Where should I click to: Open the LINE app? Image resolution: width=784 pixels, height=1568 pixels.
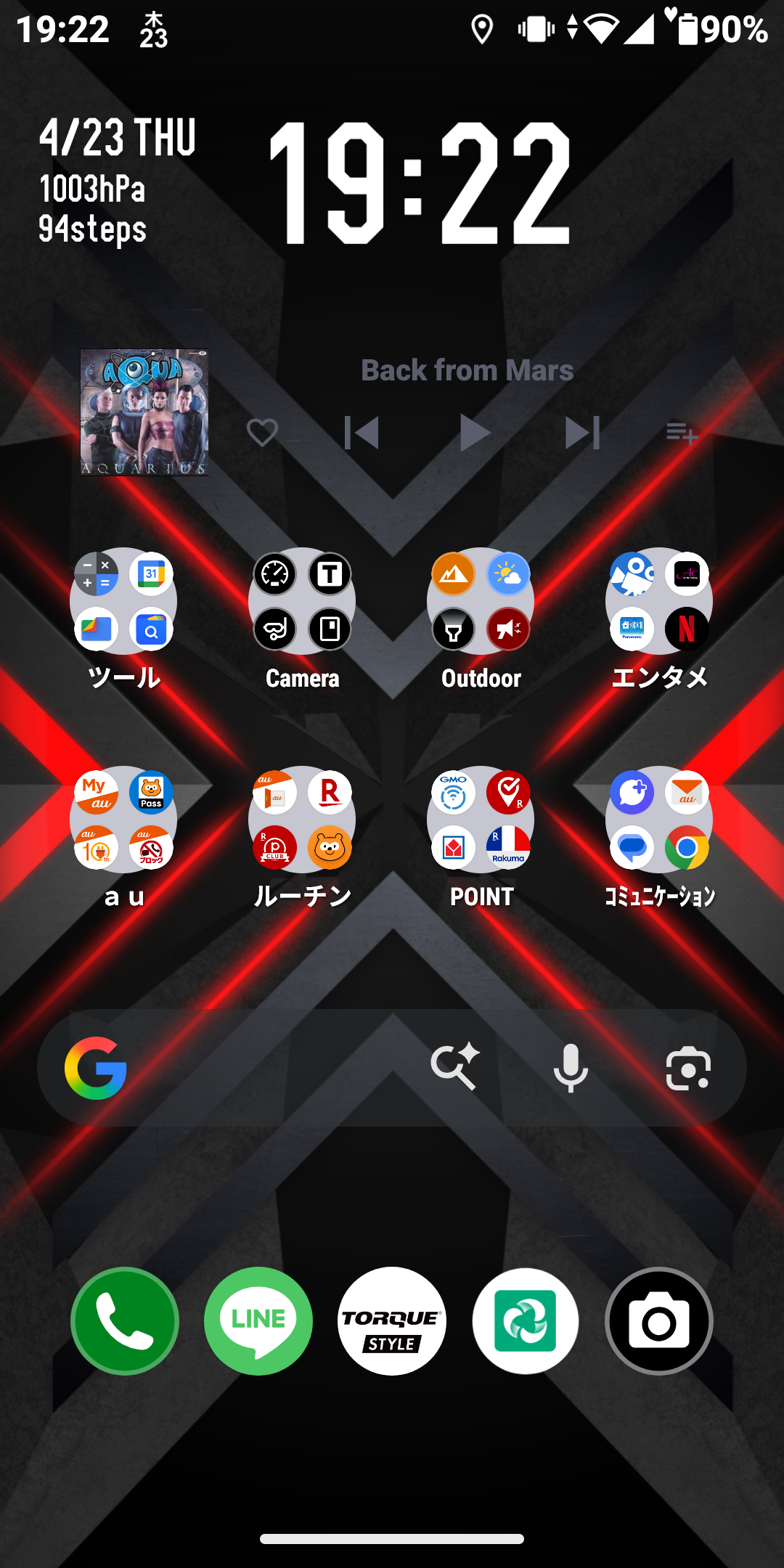pyautogui.click(x=258, y=1321)
